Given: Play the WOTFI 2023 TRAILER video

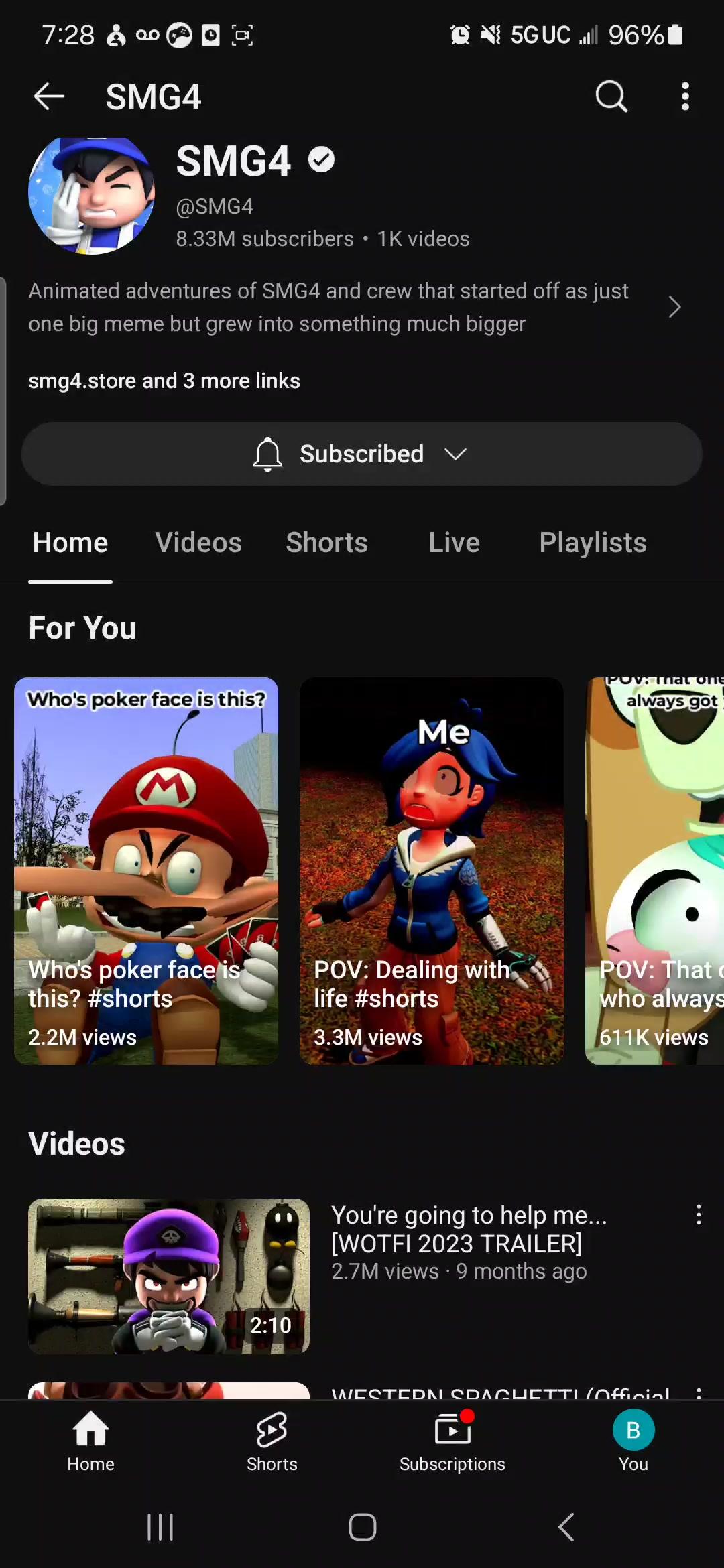Looking at the screenshot, I should [169, 1276].
